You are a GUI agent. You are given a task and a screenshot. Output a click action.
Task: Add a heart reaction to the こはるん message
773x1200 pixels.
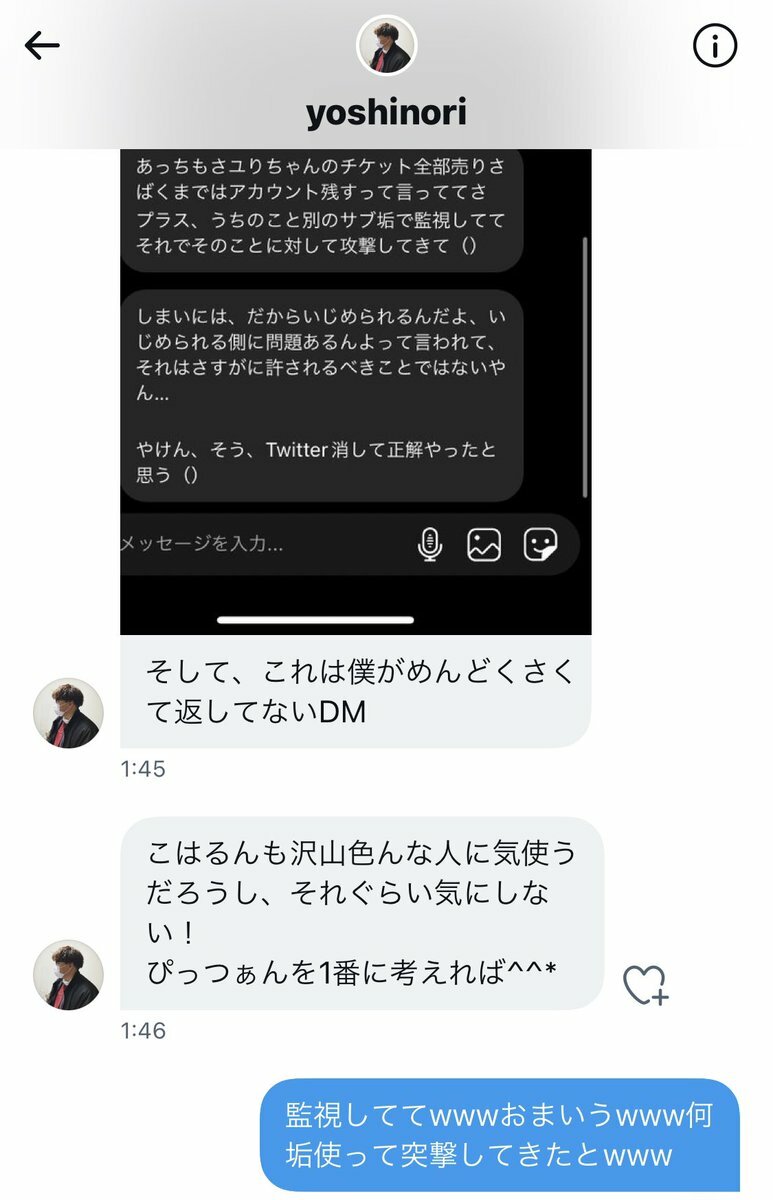coord(645,985)
